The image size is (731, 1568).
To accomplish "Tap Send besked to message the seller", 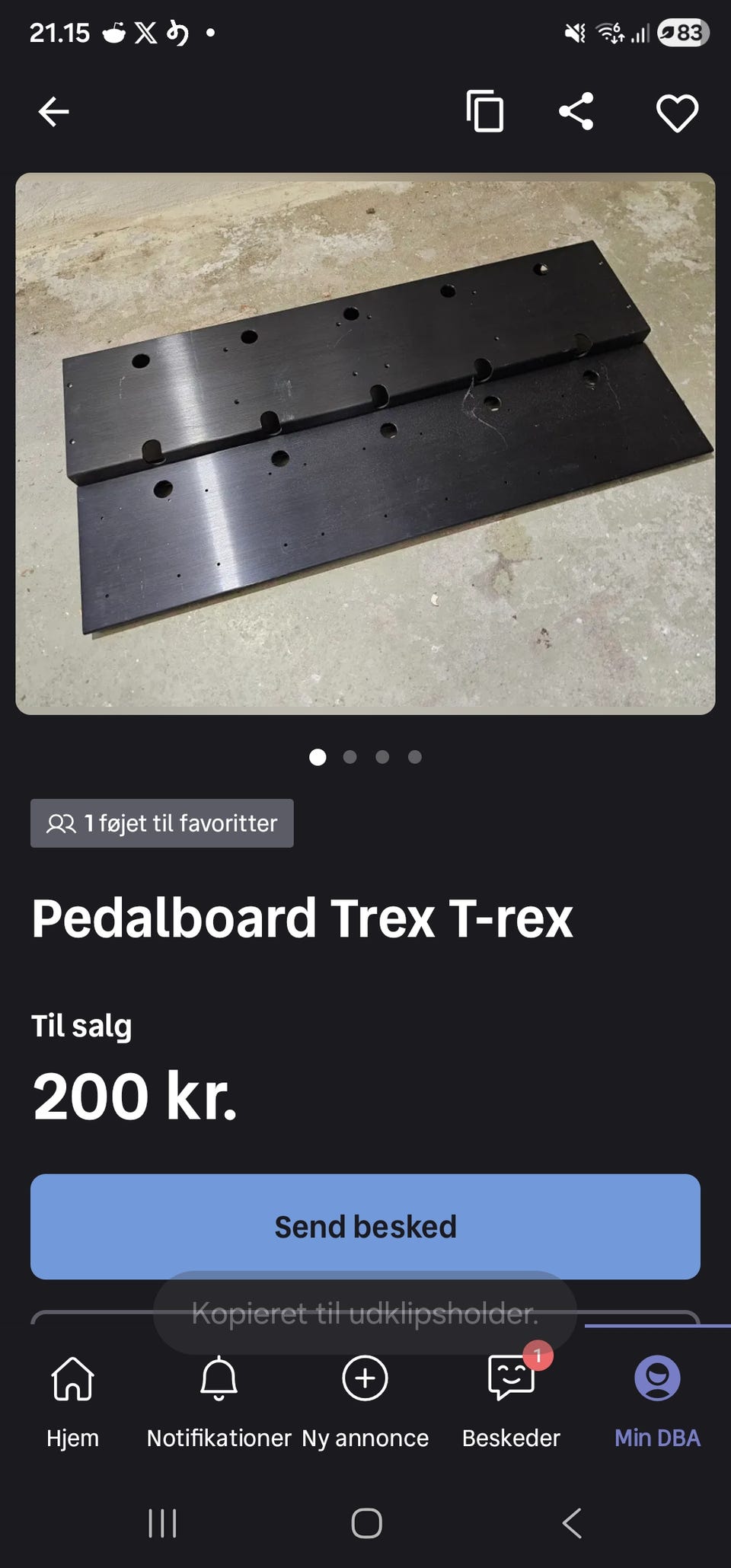I will coord(365,1227).
